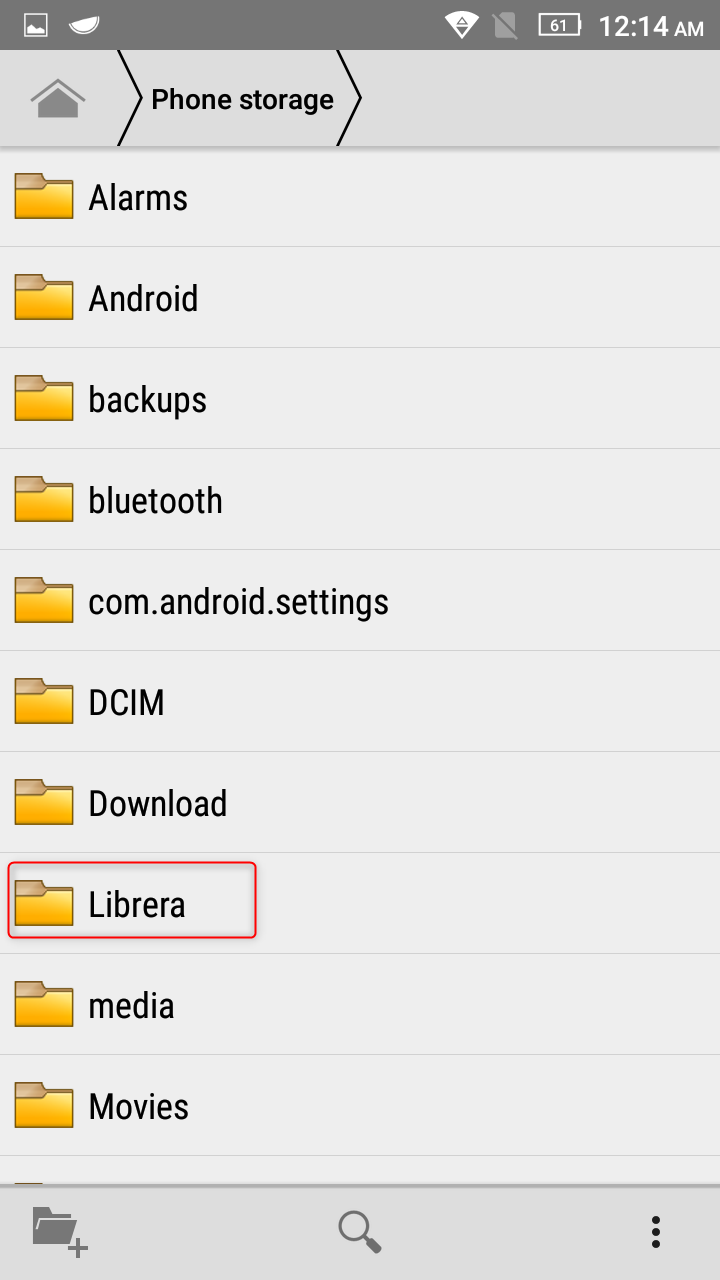The height and width of the screenshot is (1280, 720).
Task: Open the Movies folder
Action: click(138, 1106)
